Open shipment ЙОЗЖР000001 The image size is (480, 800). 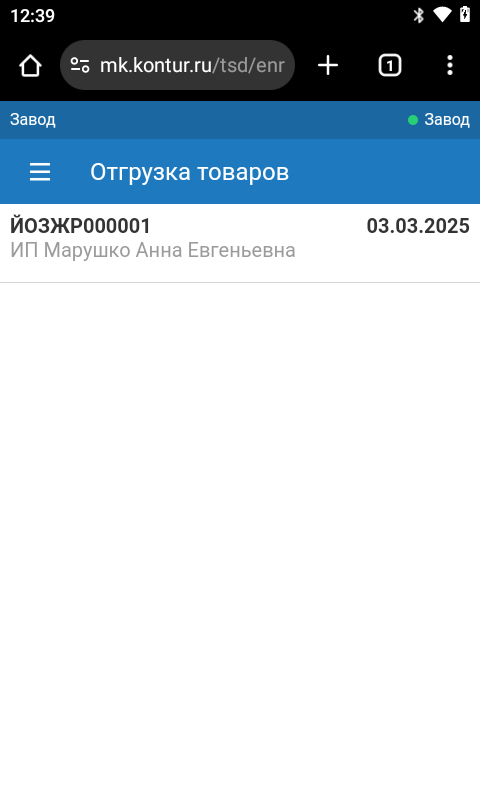coord(240,243)
